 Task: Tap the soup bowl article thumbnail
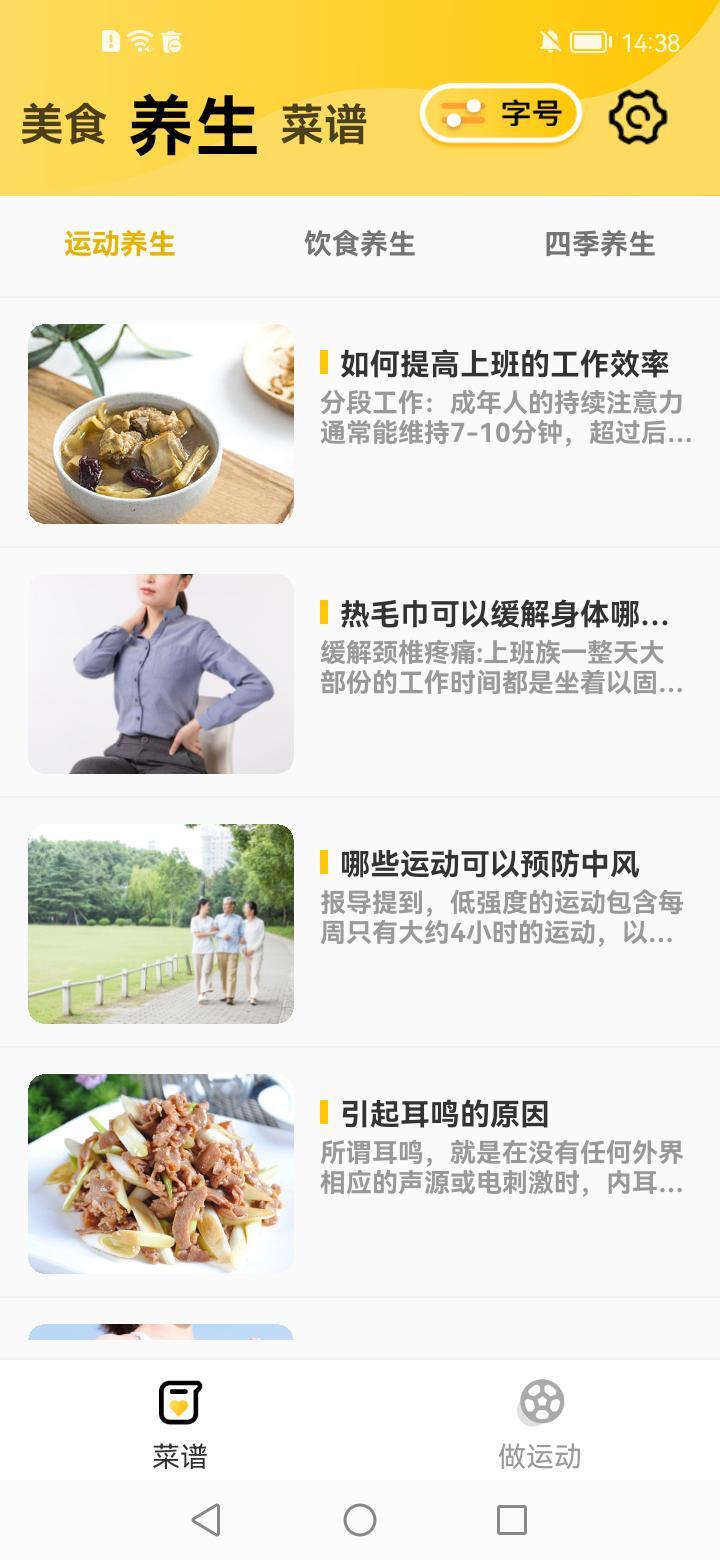click(x=160, y=422)
